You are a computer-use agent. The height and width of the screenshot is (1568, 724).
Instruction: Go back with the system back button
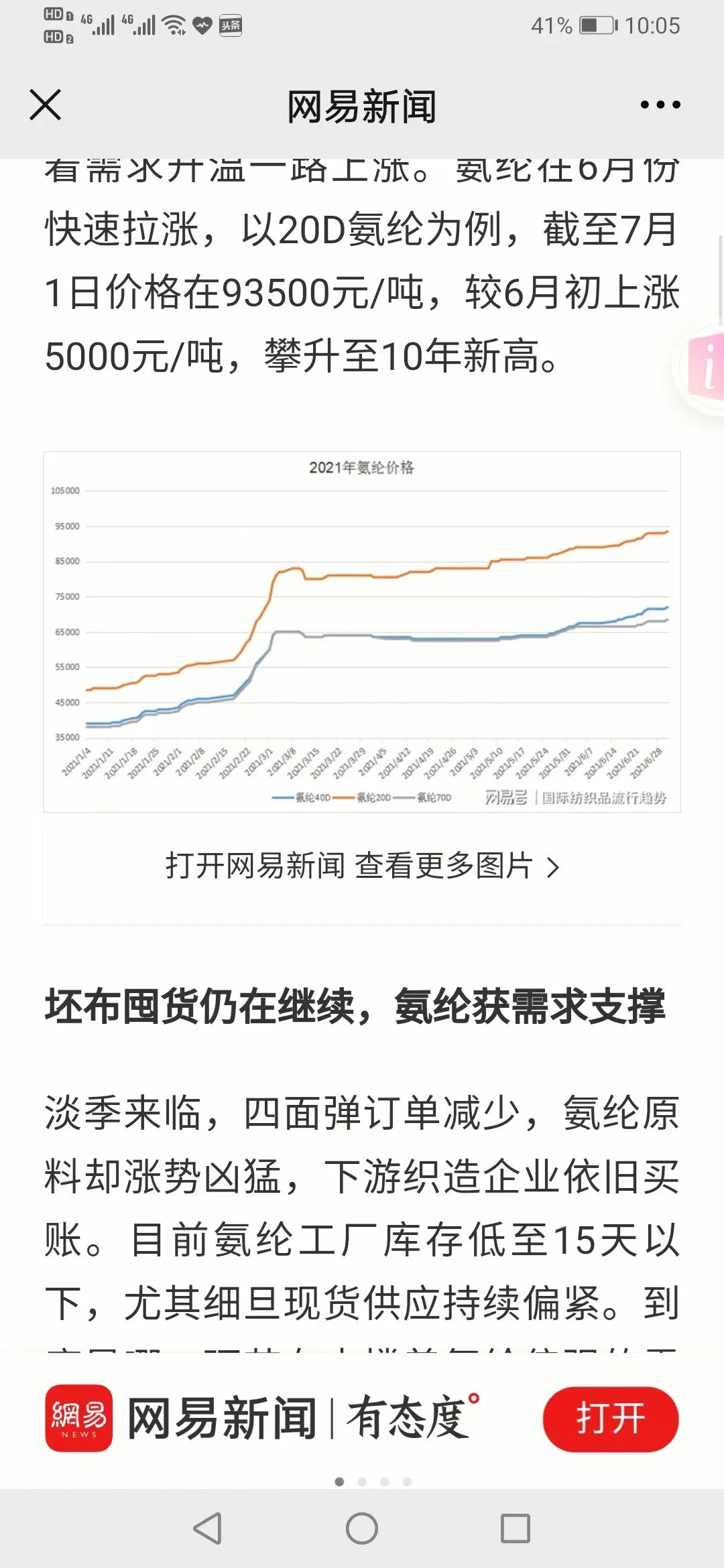[x=207, y=1528]
